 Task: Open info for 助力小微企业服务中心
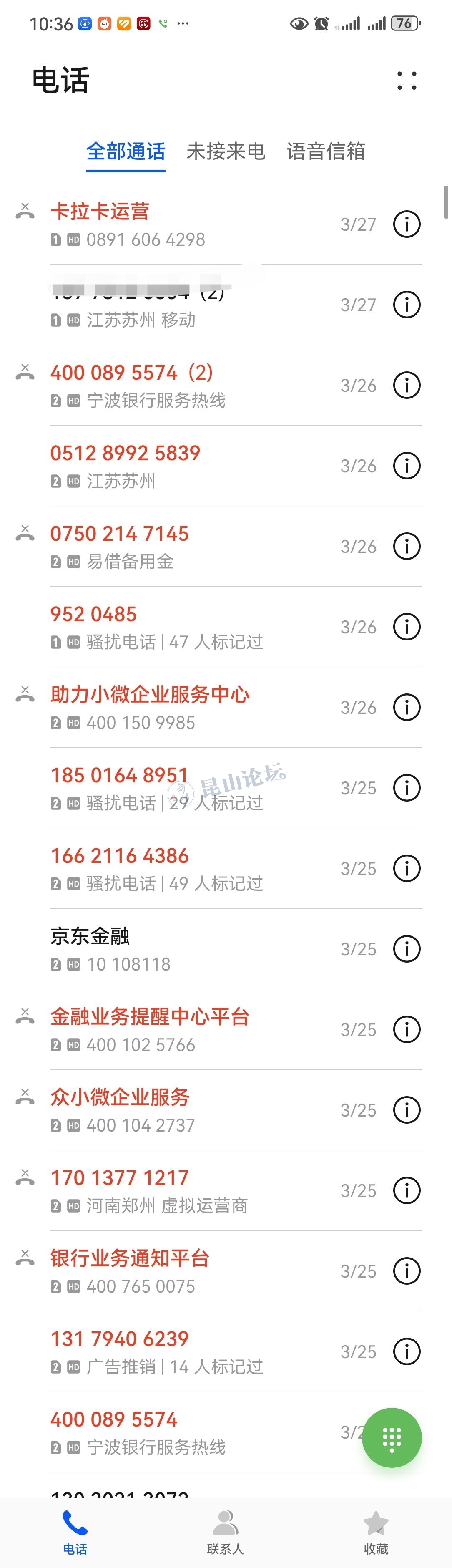click(x=407, y=707)
